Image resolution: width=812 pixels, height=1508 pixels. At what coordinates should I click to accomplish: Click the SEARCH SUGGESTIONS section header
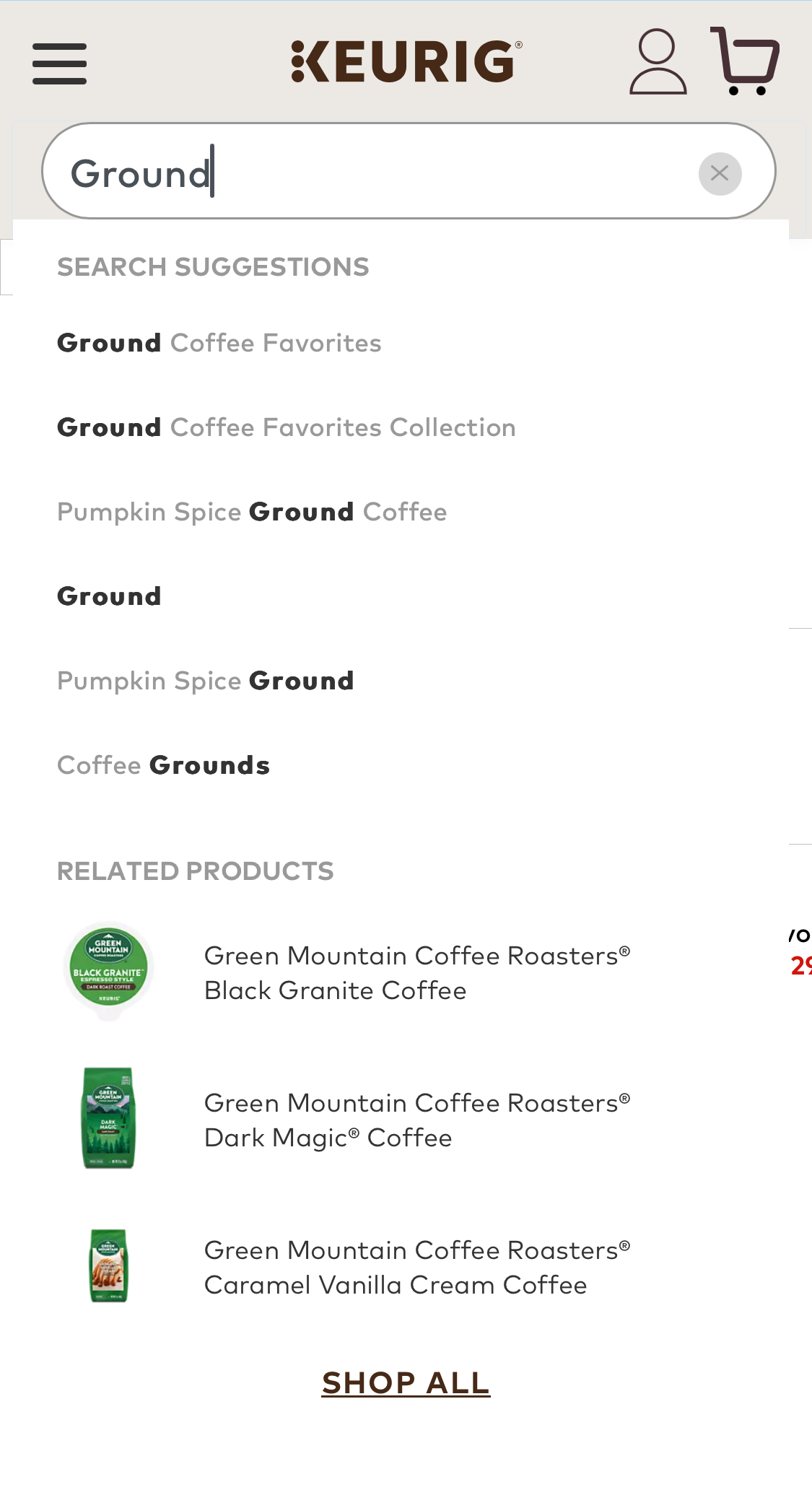pyautogui.click(x=212, y=266)
